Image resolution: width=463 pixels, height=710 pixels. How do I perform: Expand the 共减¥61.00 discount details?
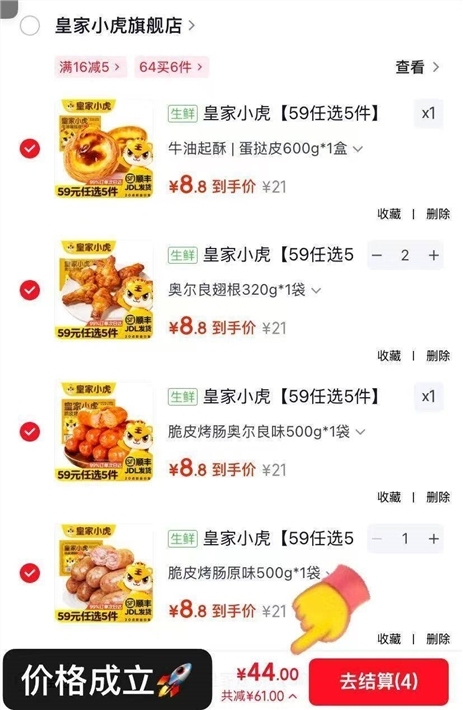pos(259,696)
